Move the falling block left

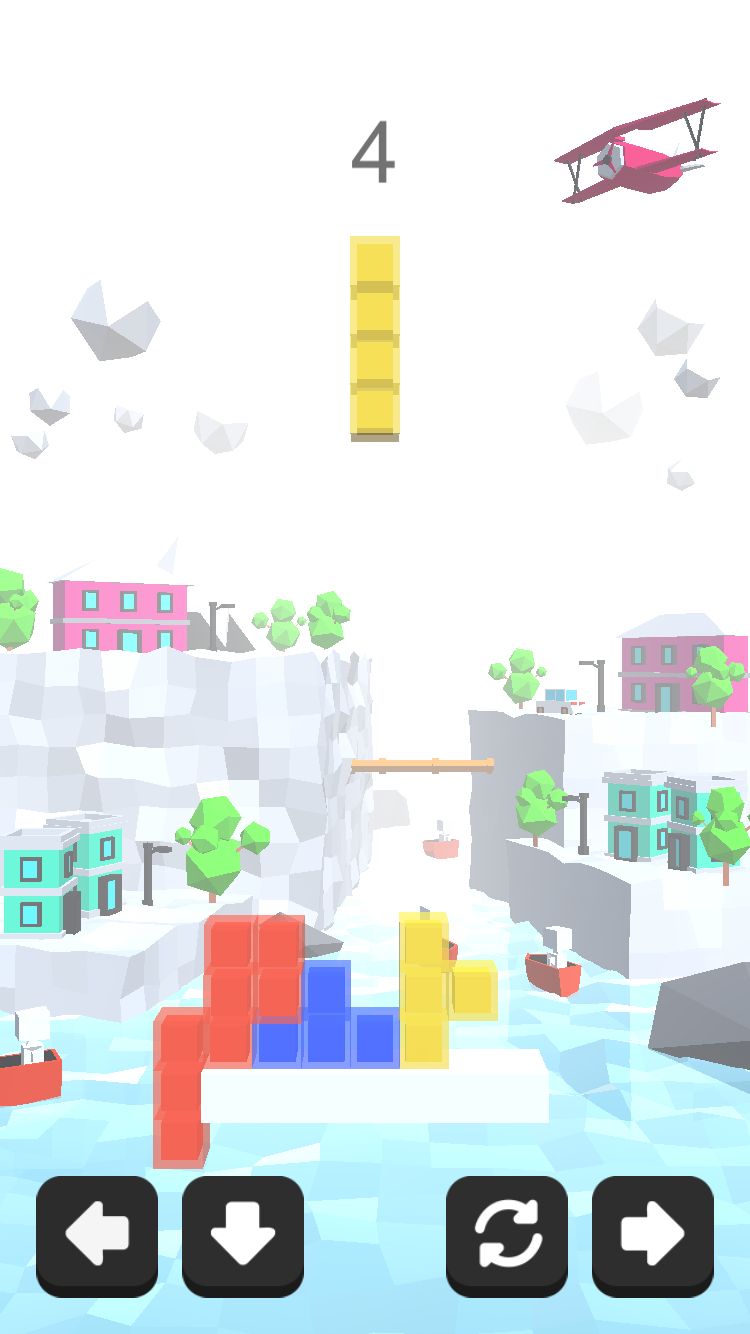pos(97,1236)
